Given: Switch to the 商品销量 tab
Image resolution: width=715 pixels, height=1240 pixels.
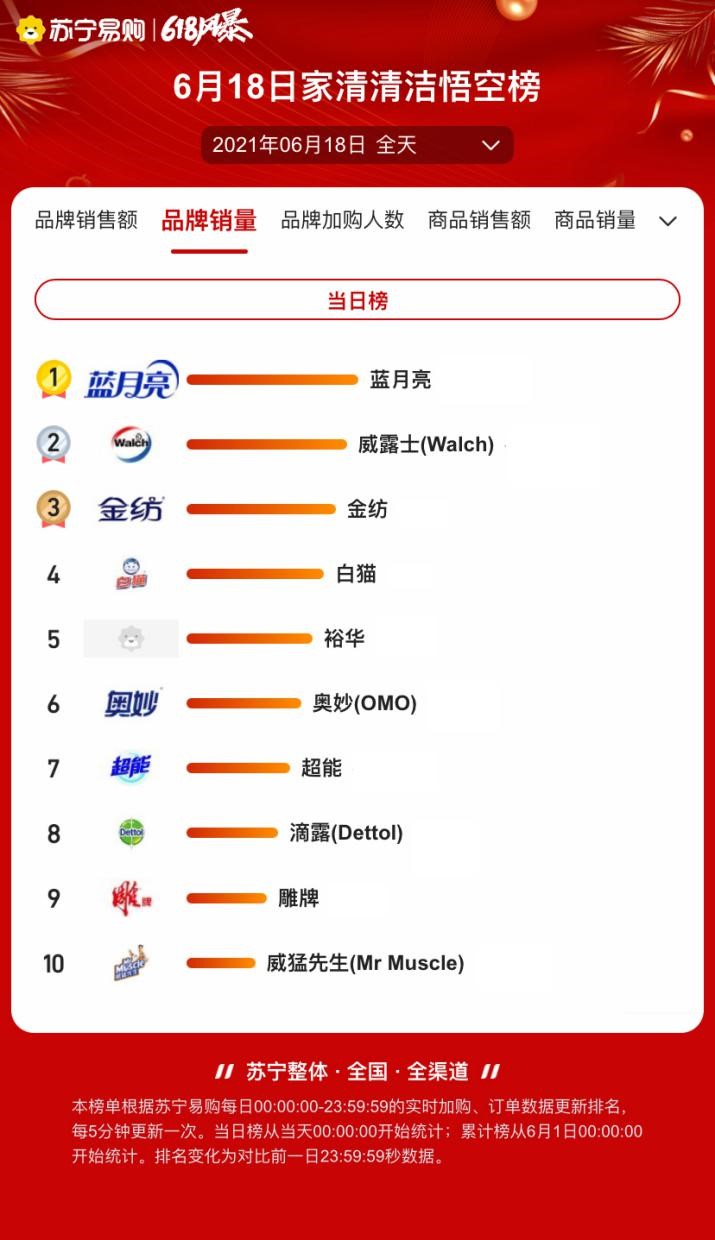Looking at the screenshot, I should (595, 220).
